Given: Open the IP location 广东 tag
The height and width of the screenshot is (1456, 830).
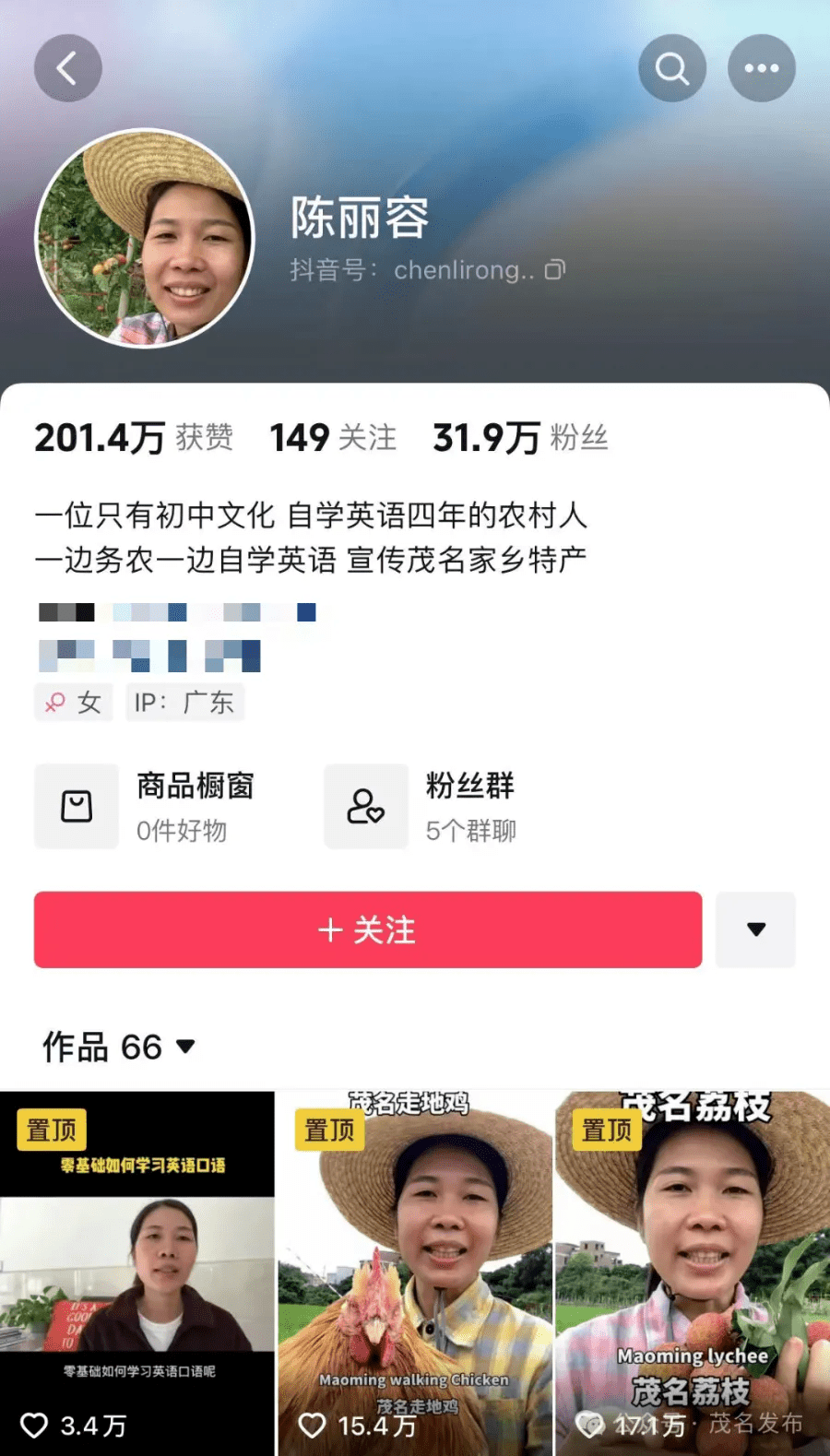Looking at the screenshot, I should [x=184, y=702].
